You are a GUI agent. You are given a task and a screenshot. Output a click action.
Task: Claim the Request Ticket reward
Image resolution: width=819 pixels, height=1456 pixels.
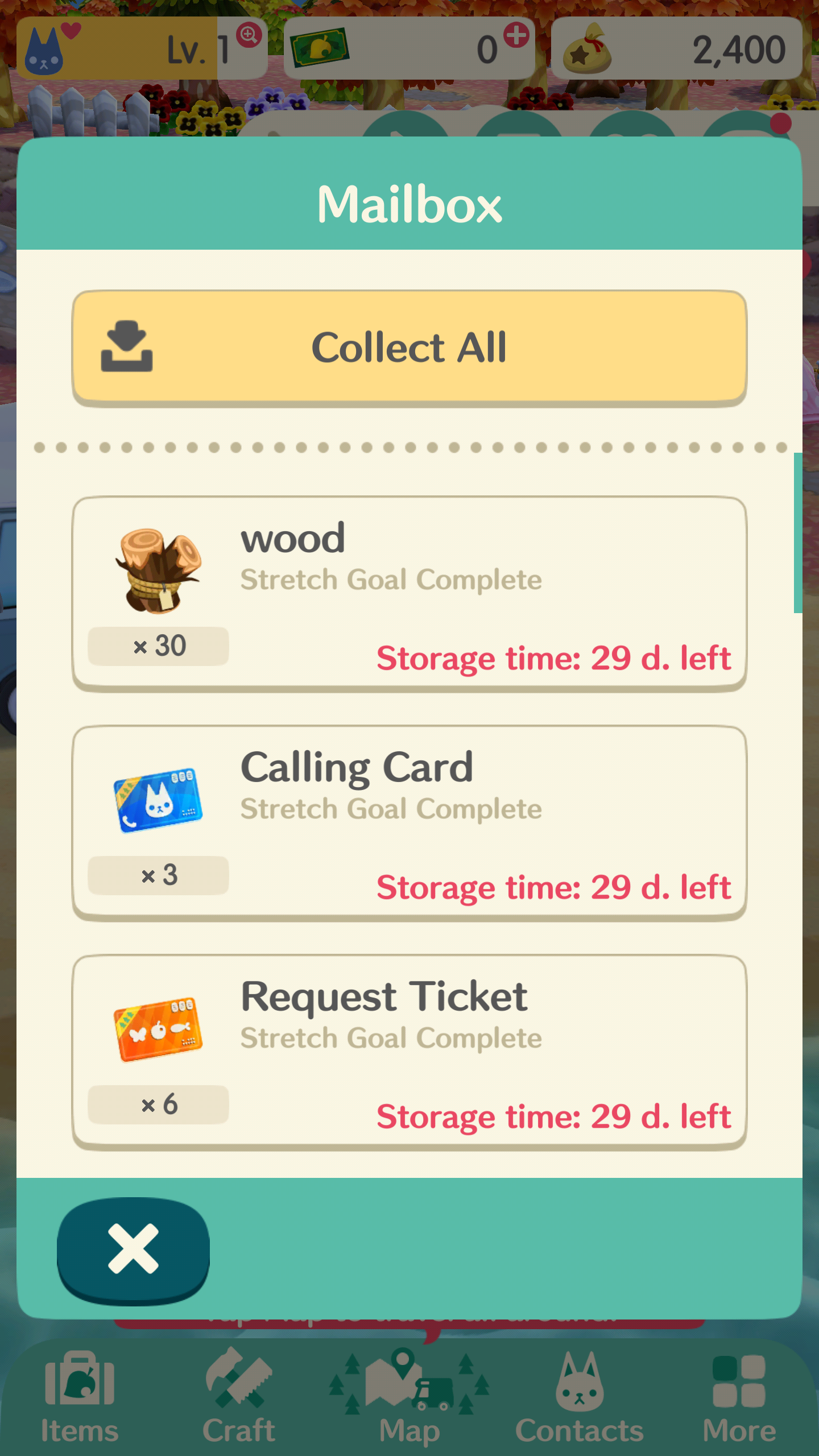coord(409,1052)
